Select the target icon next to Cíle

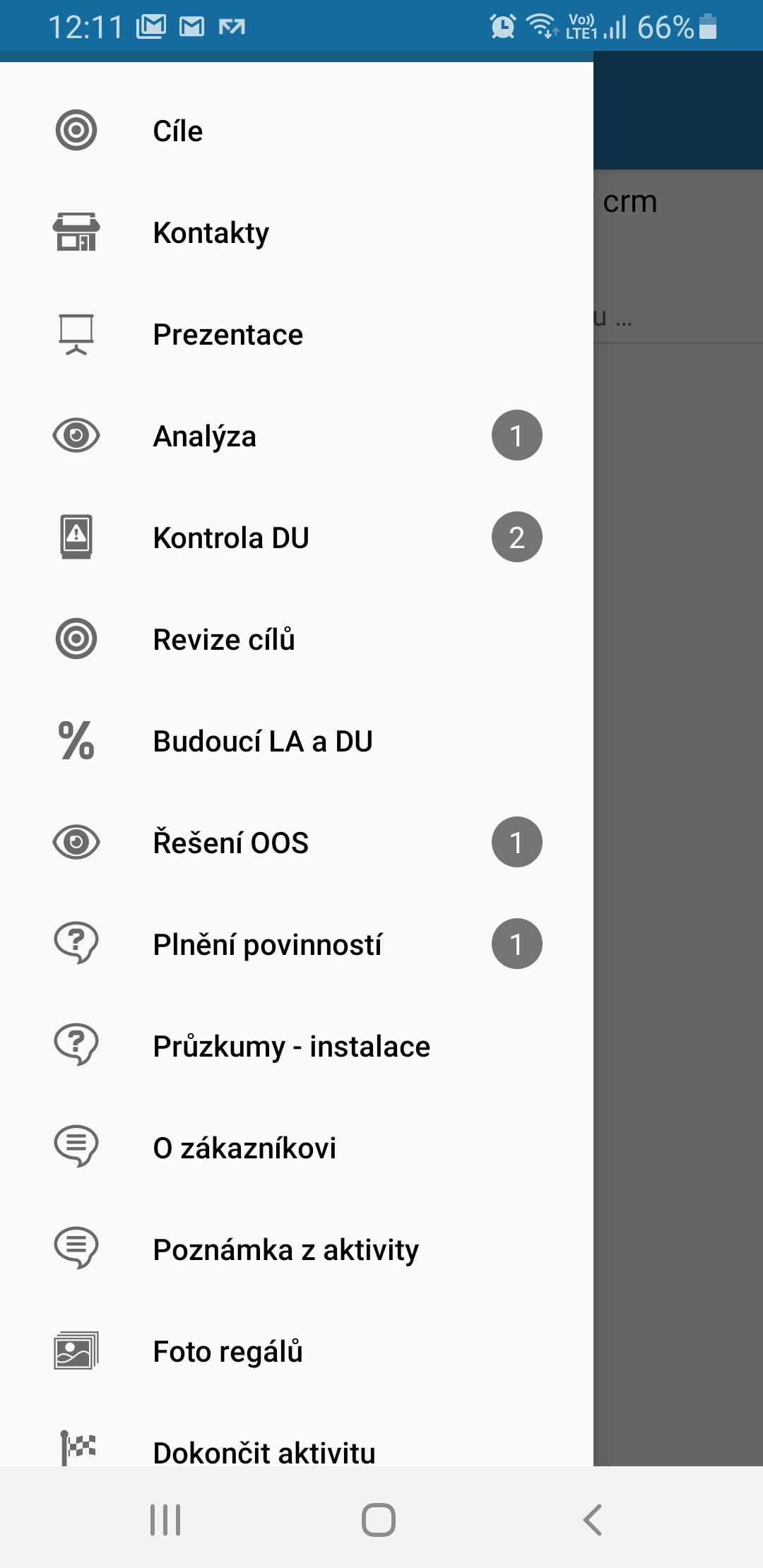point(76,130)
